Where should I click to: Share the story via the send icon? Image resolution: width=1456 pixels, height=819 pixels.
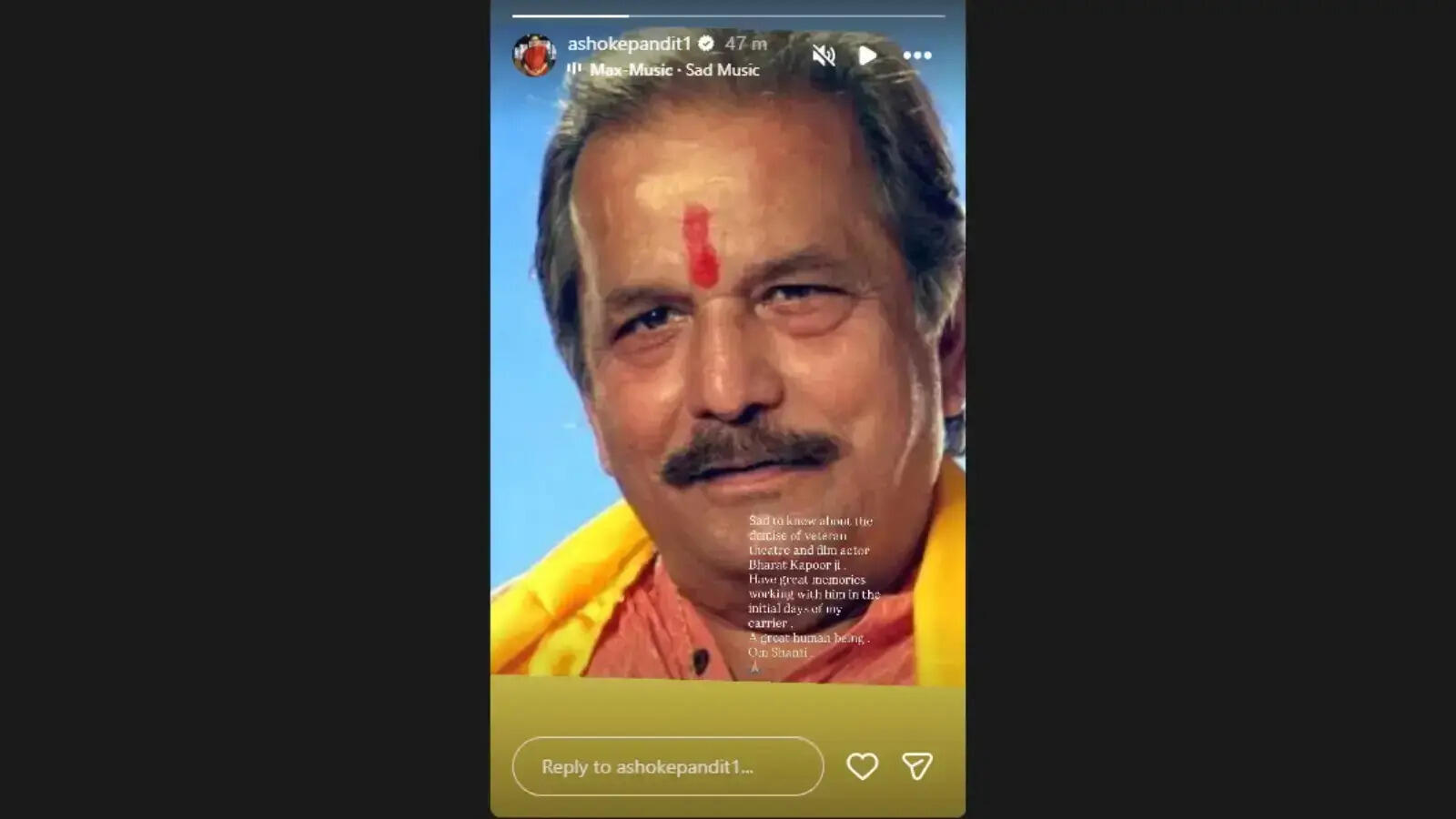(x=916, y=766)
